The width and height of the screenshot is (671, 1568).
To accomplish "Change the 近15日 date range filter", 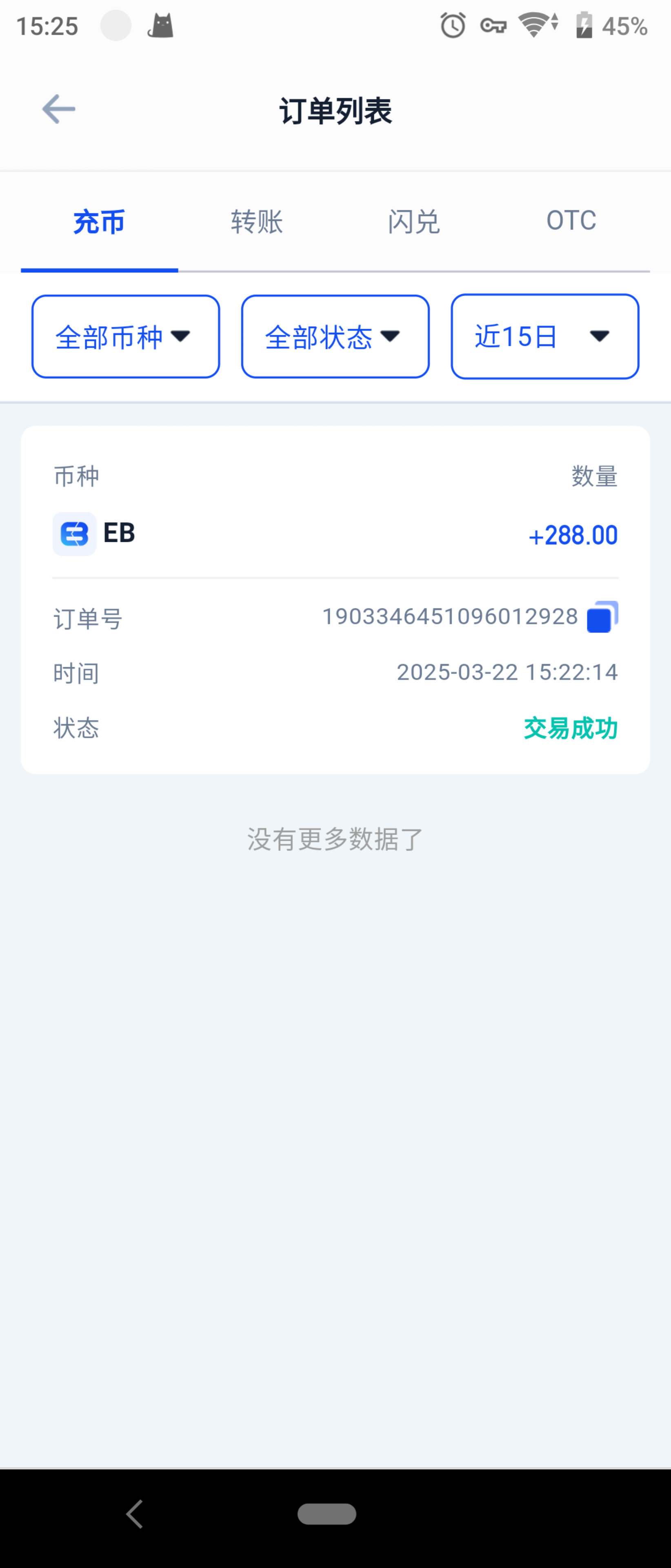I will [544, 336].
